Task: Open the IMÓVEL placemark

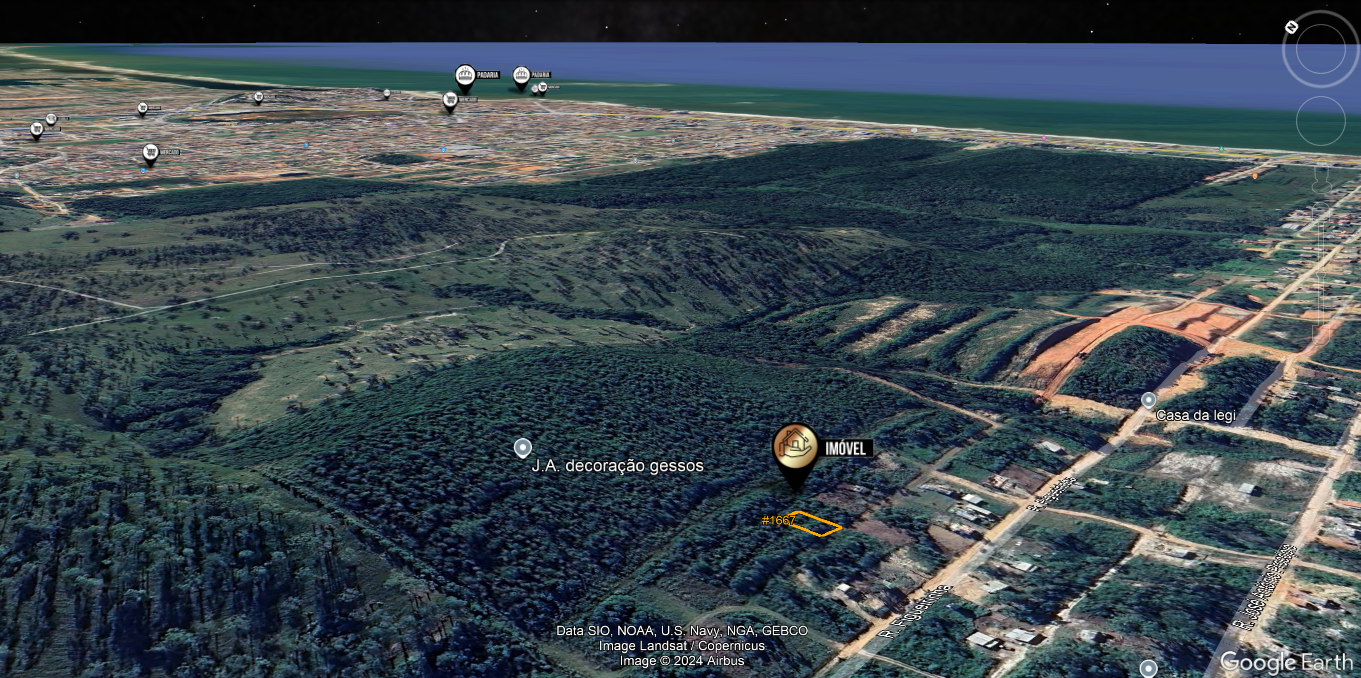Action: pyautogui.click(x=796, y=448)
